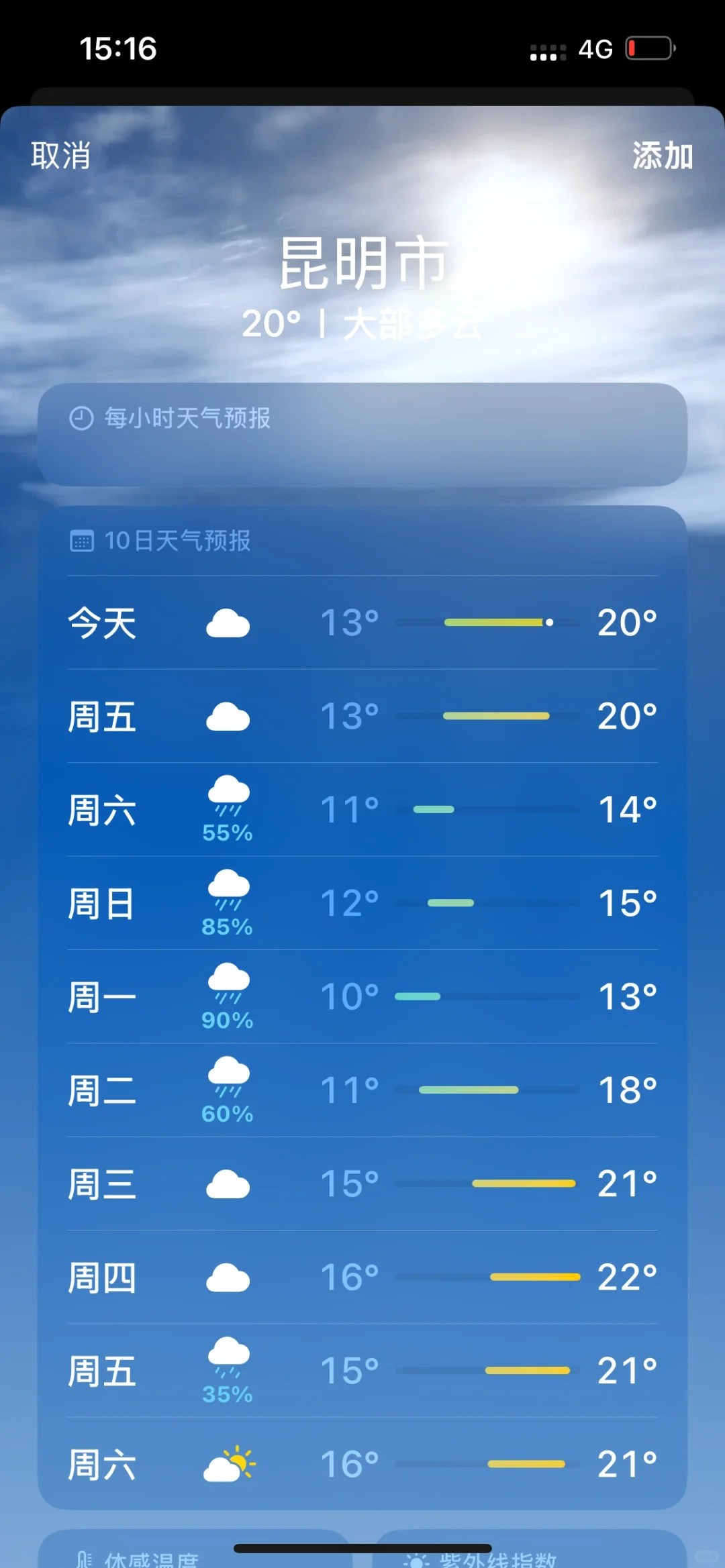View the 周日 forecast details

click(362, 903)
